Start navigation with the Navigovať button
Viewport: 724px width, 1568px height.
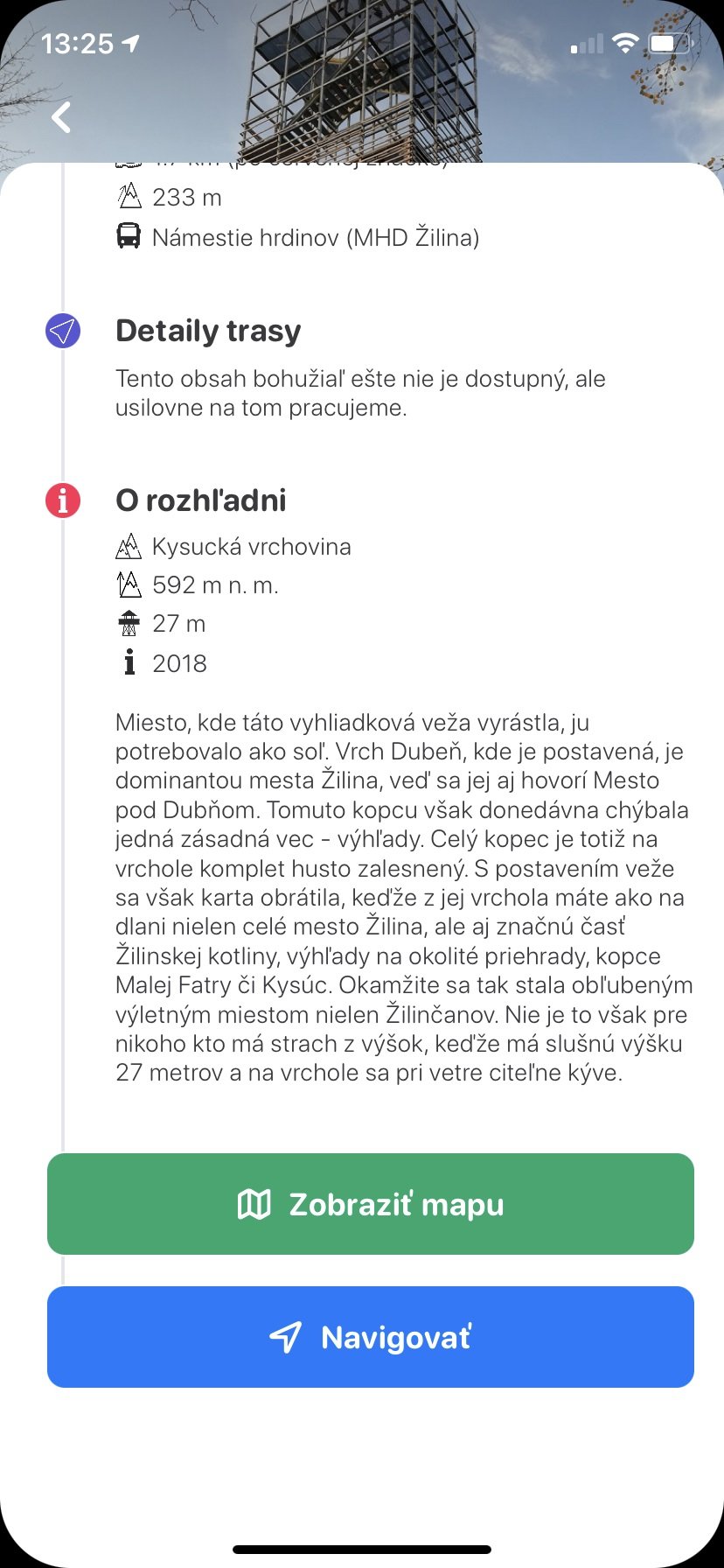click(371, 1337)
